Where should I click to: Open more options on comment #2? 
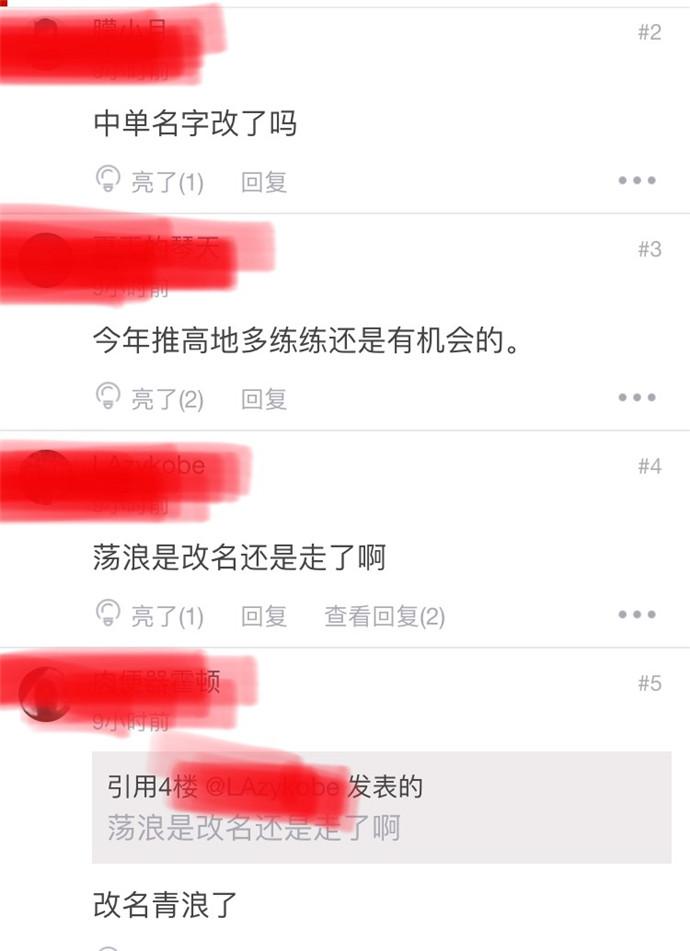point(636,181)
